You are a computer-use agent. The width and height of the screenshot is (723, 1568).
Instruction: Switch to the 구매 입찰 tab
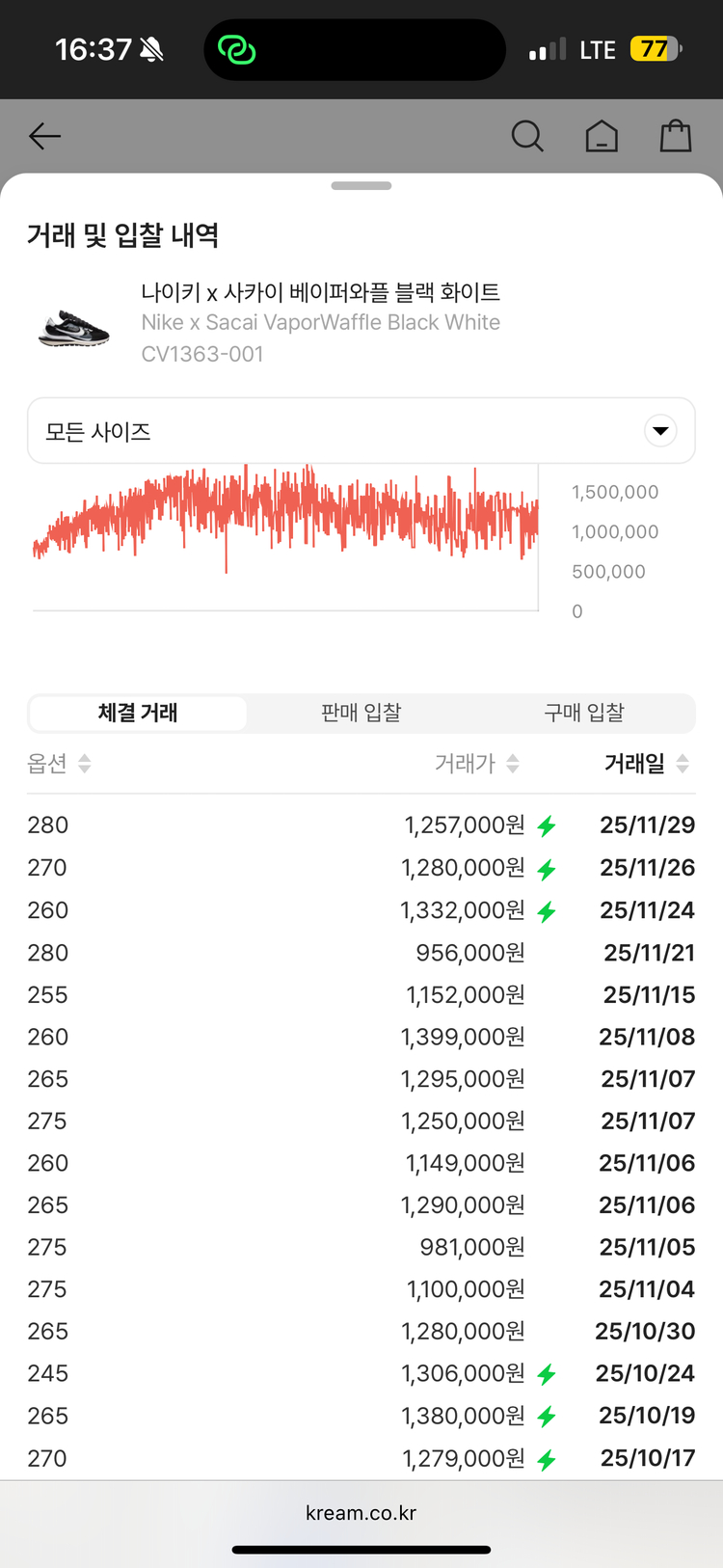tap(586, 712)
